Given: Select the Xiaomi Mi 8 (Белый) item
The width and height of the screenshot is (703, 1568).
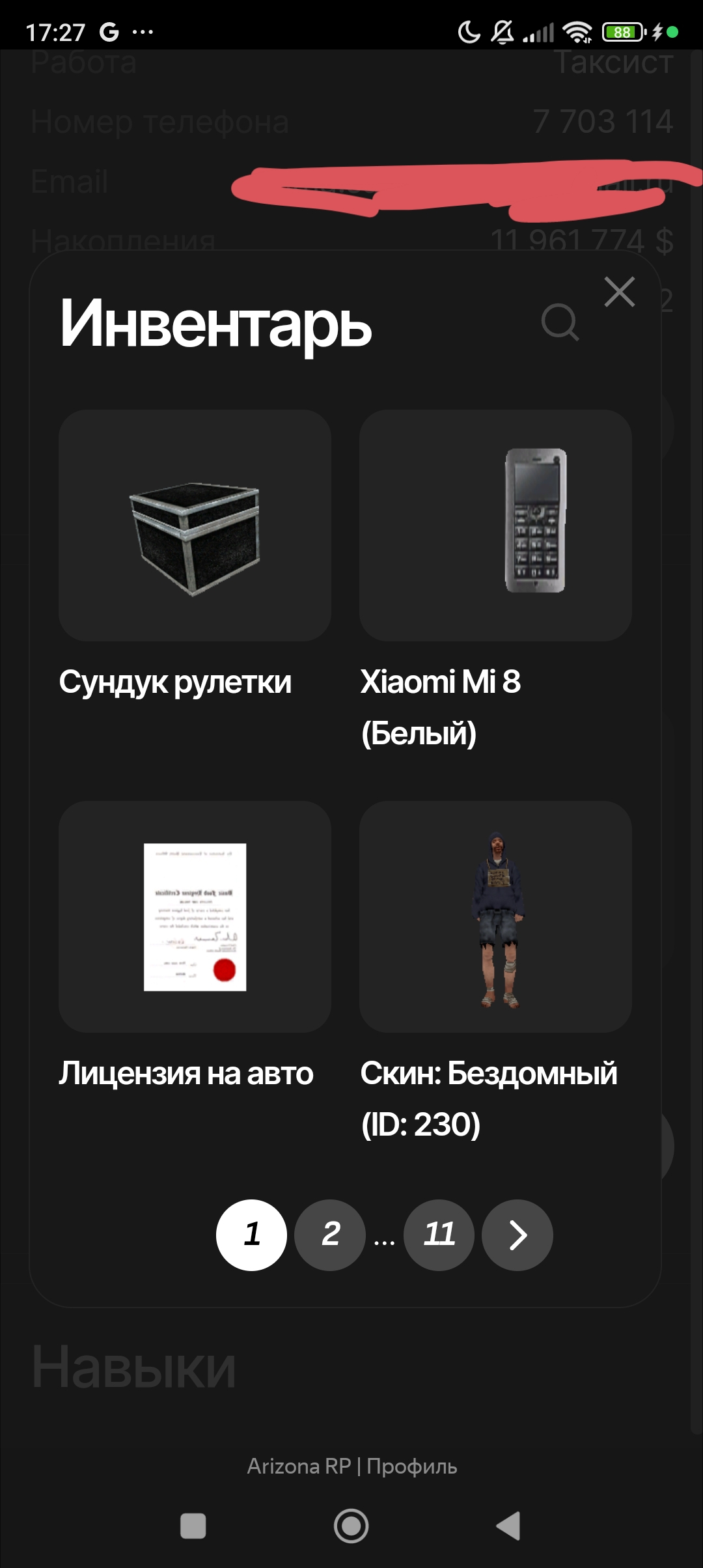Looking at the screenshot, I should click(x=495, y=525).
